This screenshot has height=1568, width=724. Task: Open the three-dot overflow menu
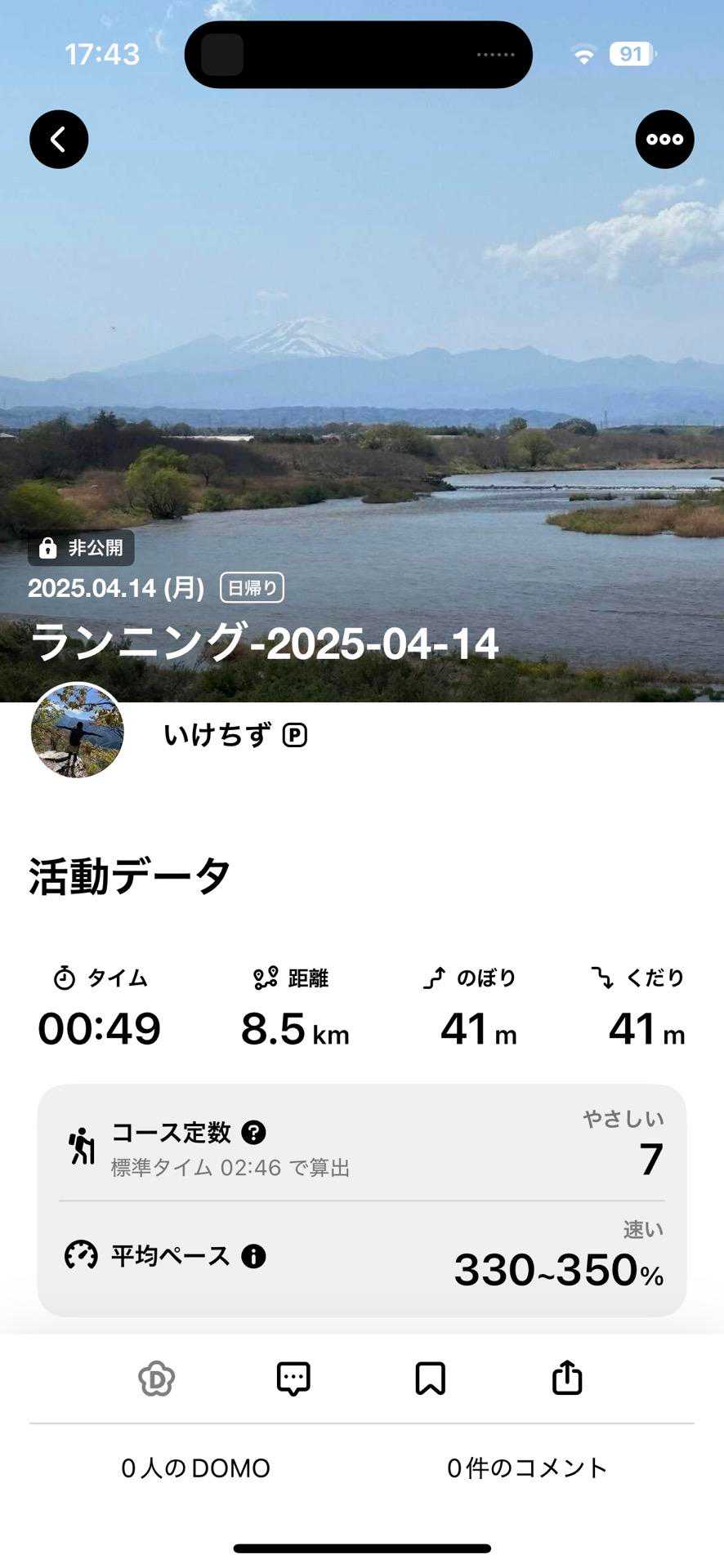(x=664, y=140)
